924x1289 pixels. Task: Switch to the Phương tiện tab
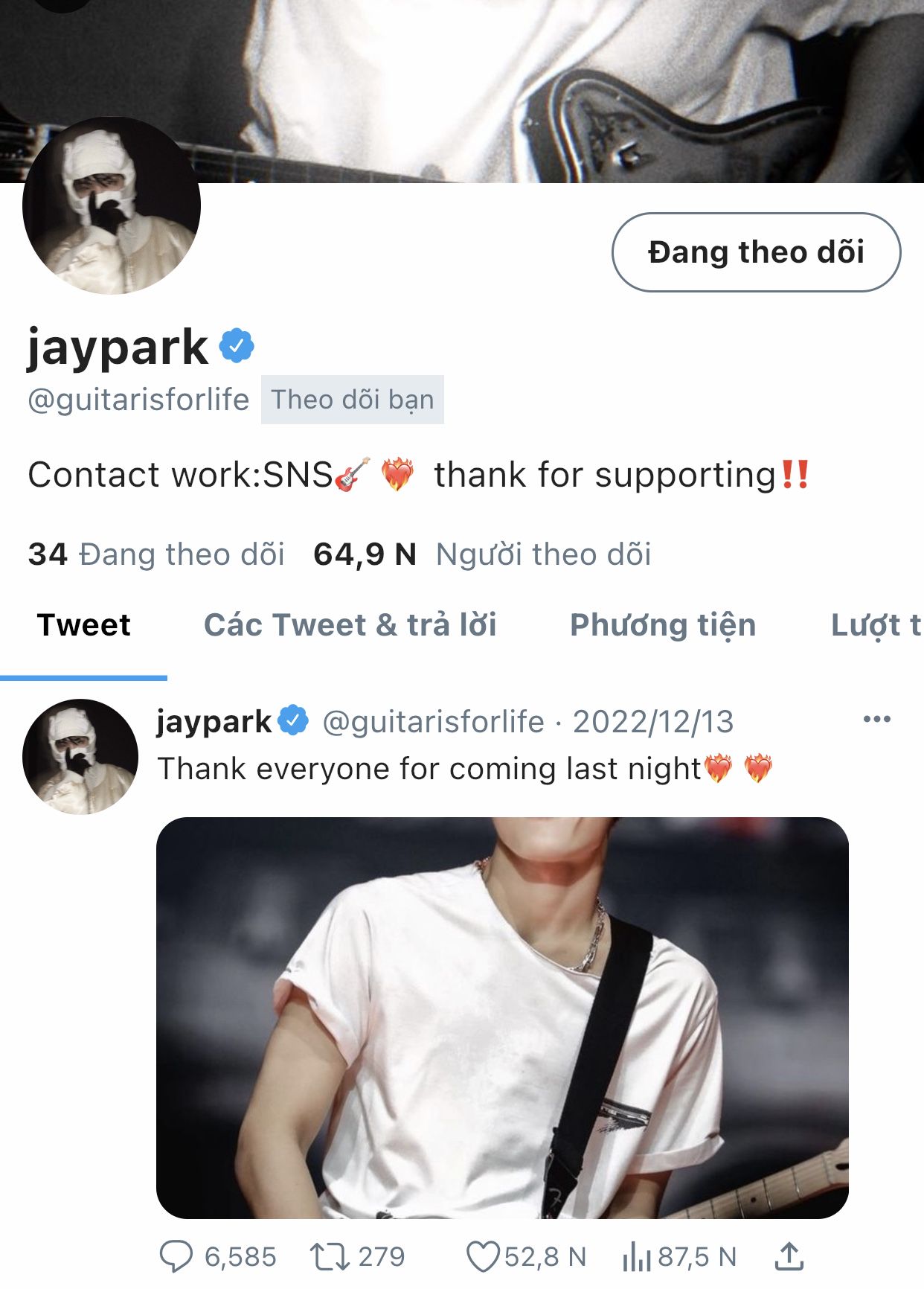[x=662, y=625]
